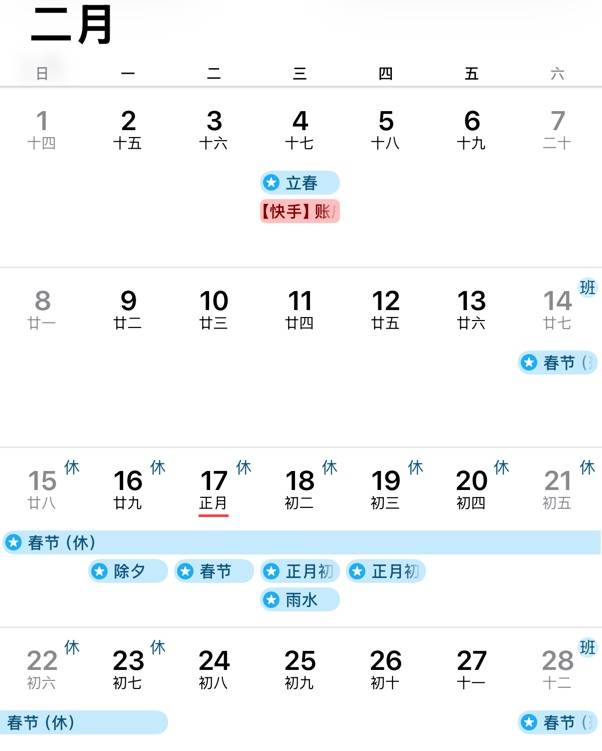Choose February 27 in the month grid

click(472, 668)
